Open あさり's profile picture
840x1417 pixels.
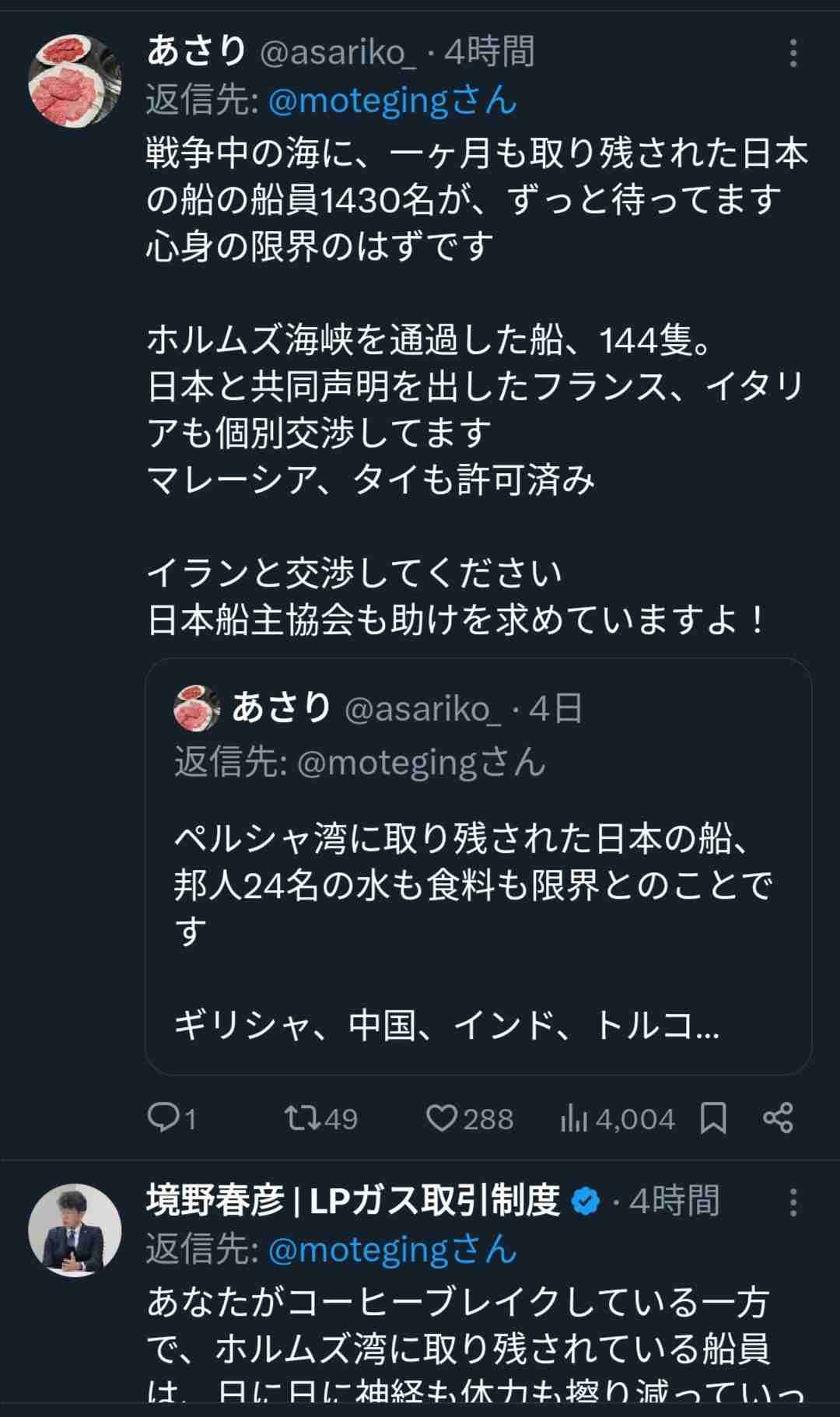tap(75, 81)
